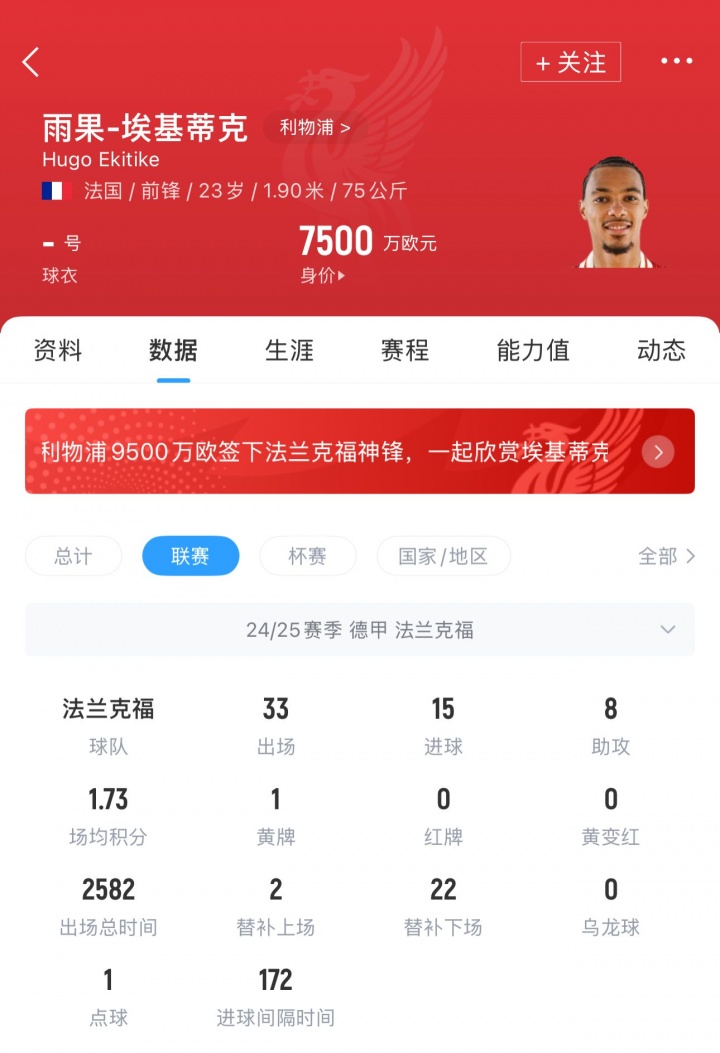Switch to the 赛程 tab

tap(405, 350)
